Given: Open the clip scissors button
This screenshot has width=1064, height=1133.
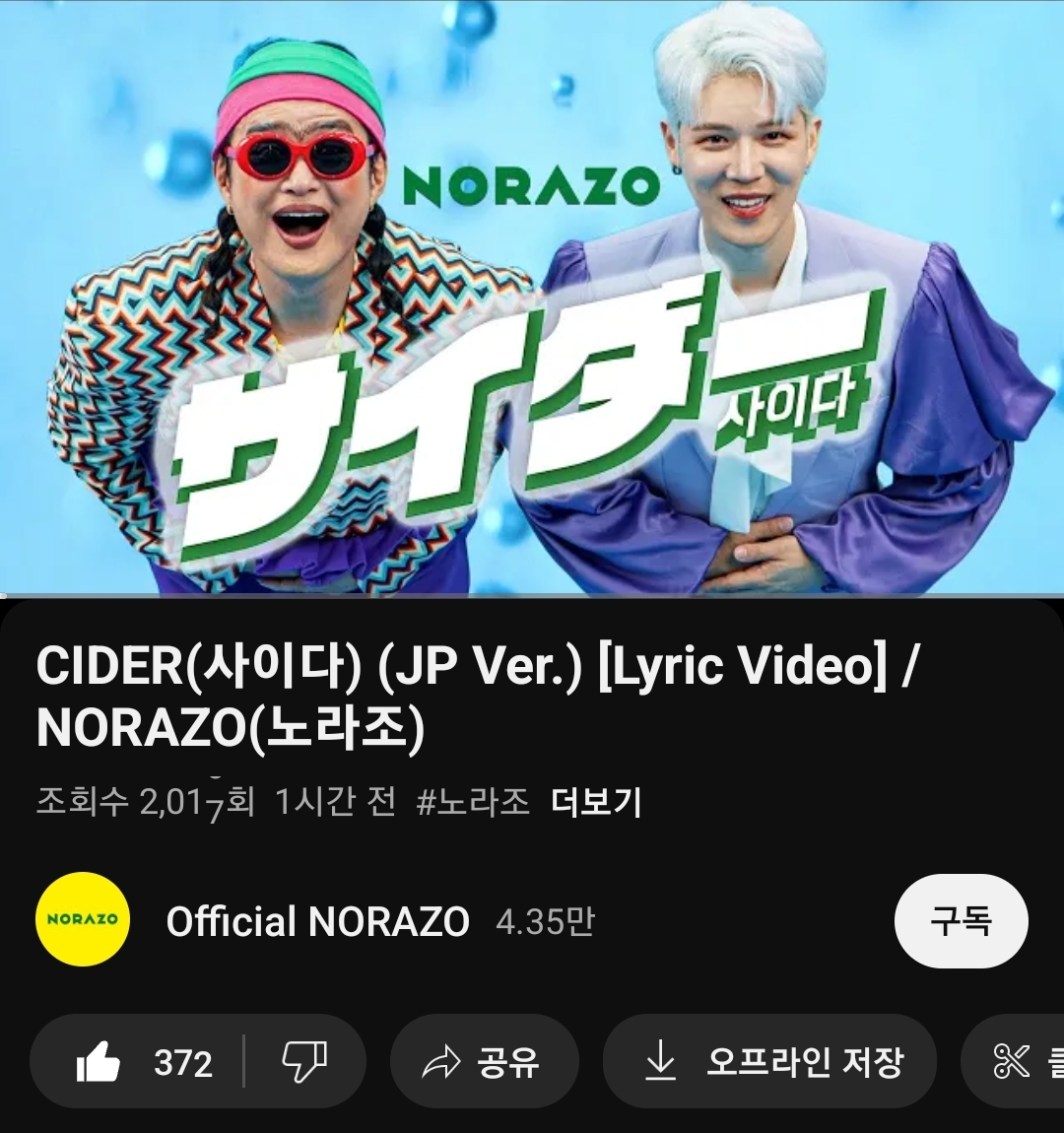Looking at the screenshot, I should [1013, 1062].
